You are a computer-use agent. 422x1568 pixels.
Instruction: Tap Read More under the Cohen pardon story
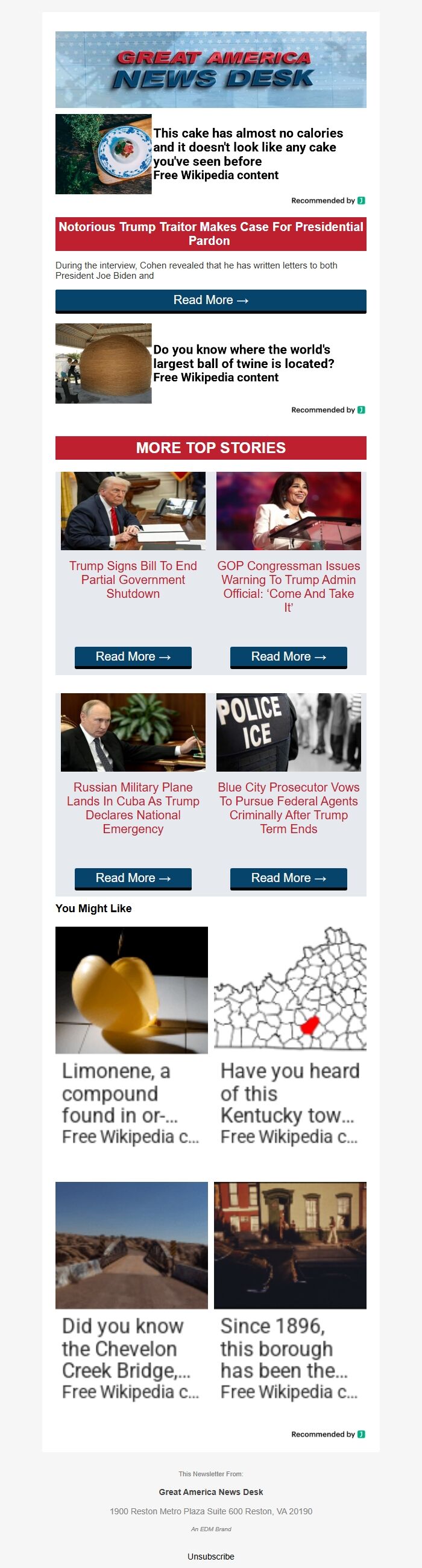(x=210, y=300)
